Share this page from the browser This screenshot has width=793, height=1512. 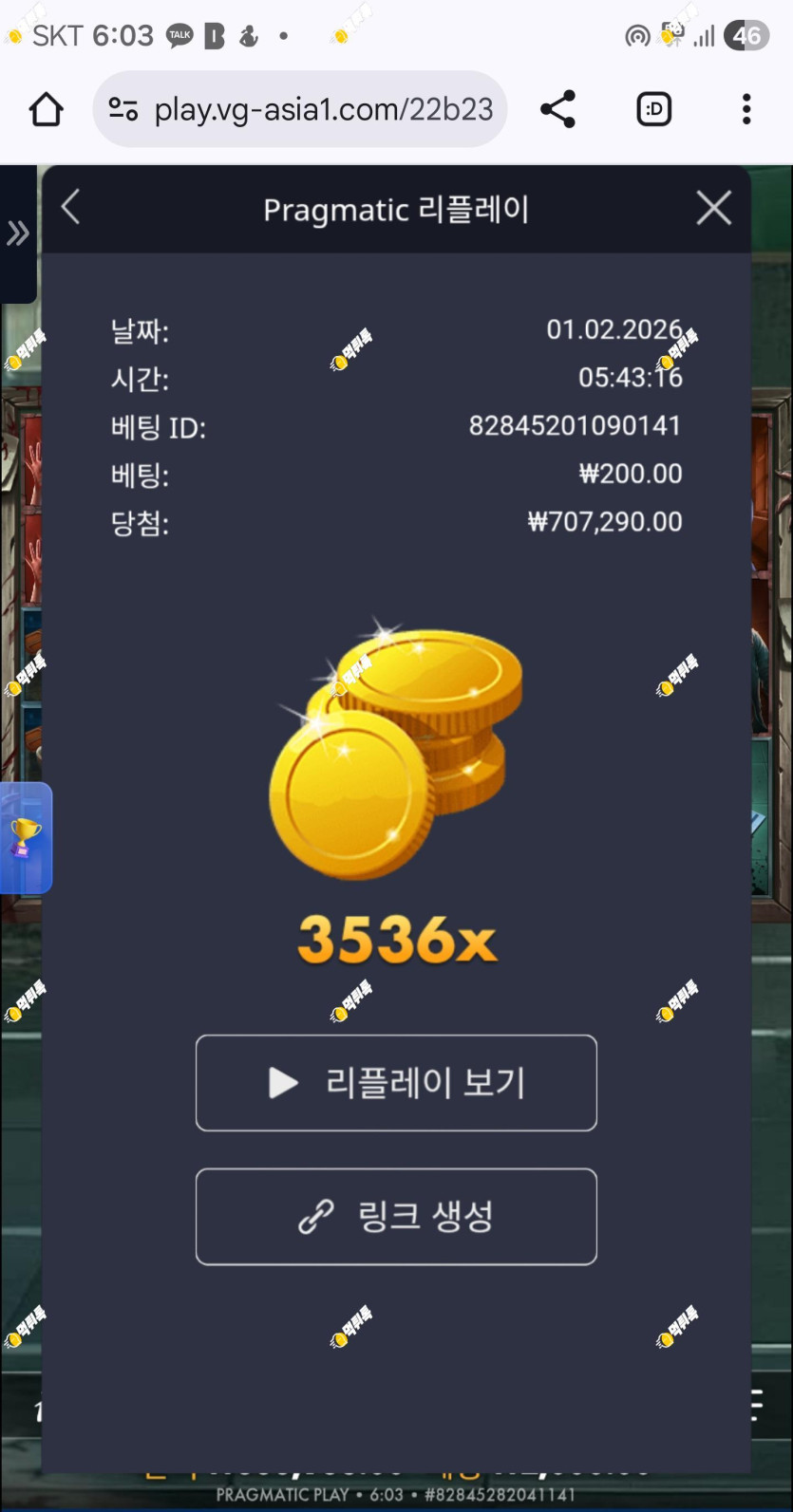click(x=557, y=109)
